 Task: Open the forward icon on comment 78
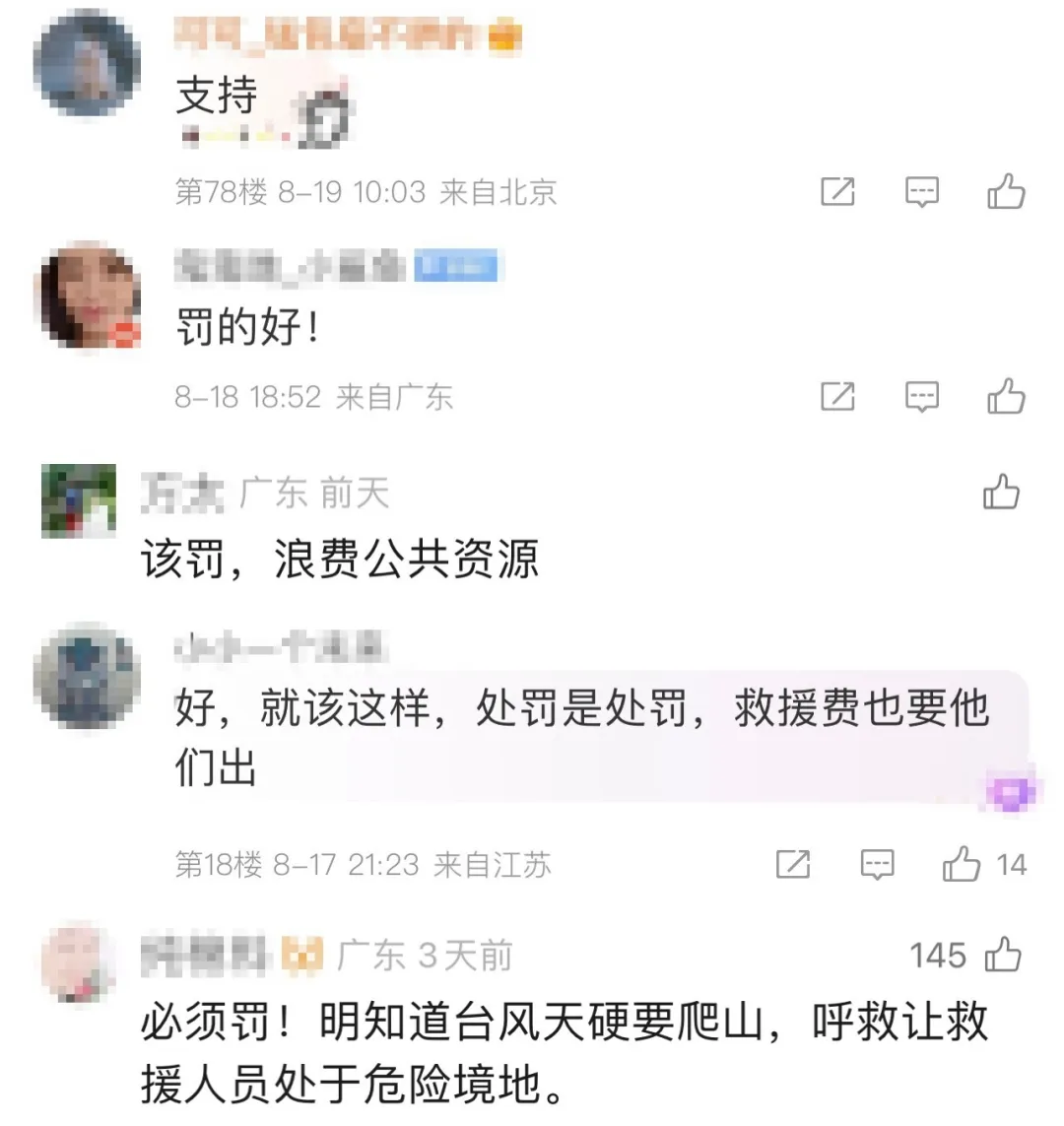(x=836, y=192)
